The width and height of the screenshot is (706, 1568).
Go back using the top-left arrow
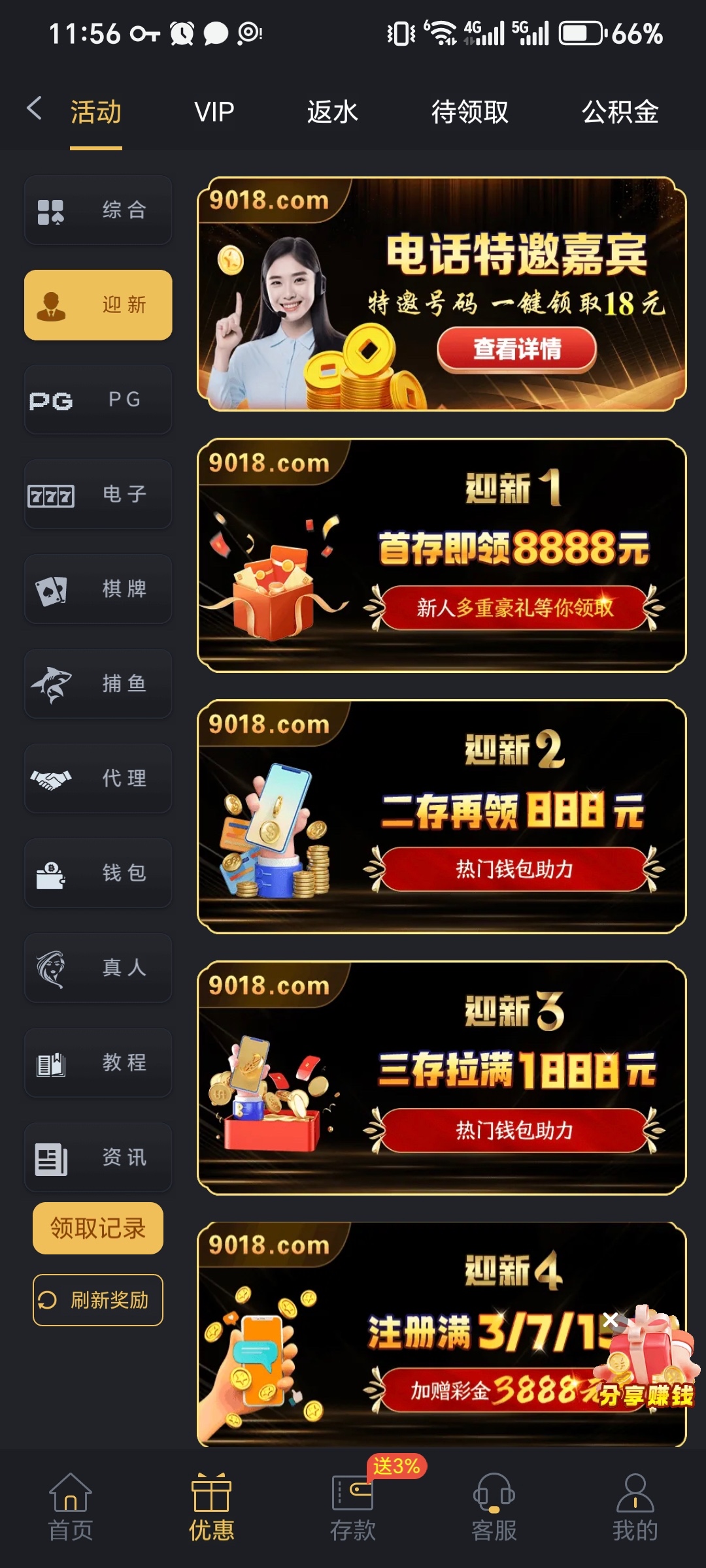tap(34, 108)
